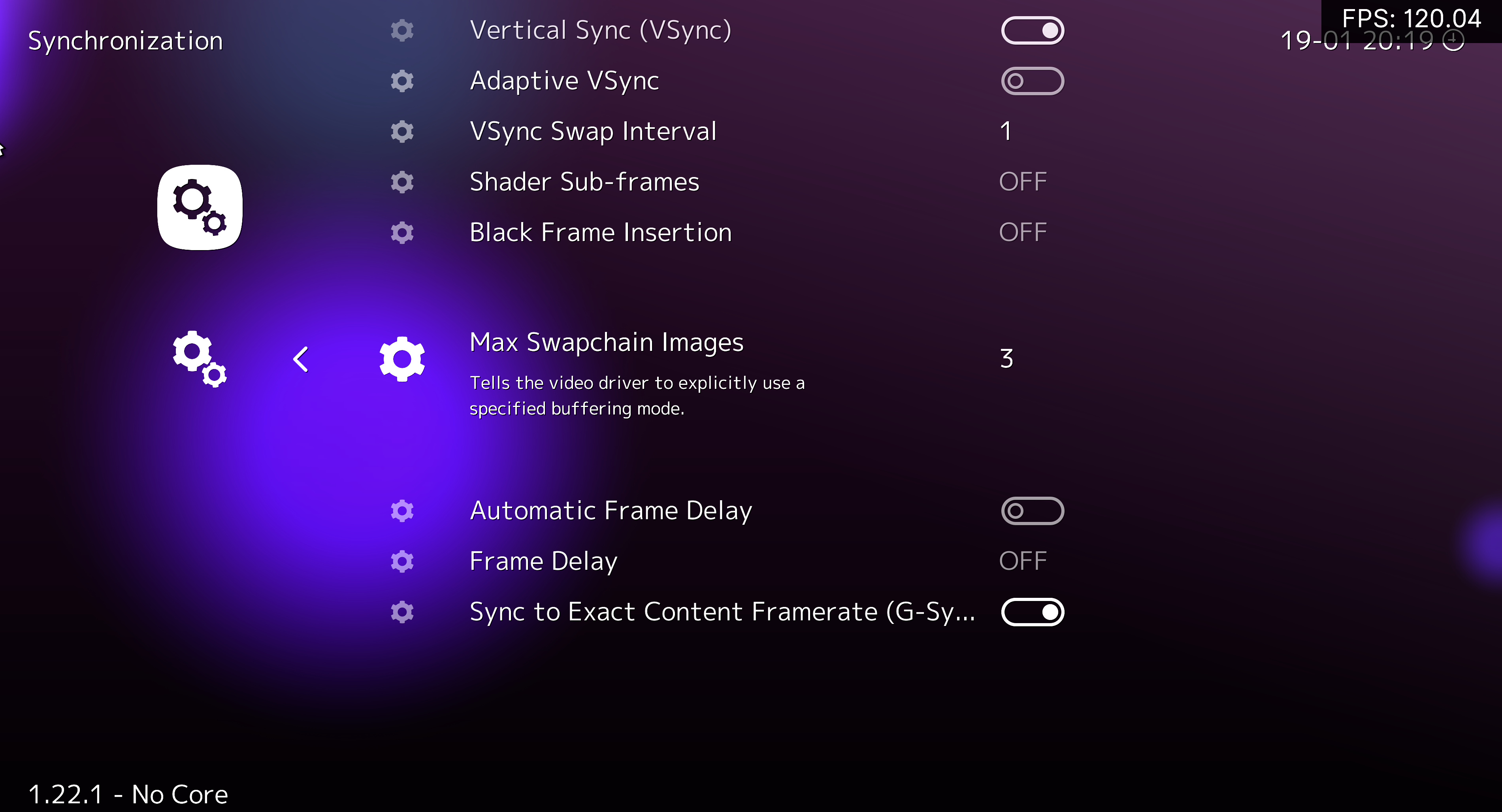Image resolution: width=1502 pixels, height=812 pixels.
Task: Open the Shader Sub-frames setting
Action: tap(584, 182)
